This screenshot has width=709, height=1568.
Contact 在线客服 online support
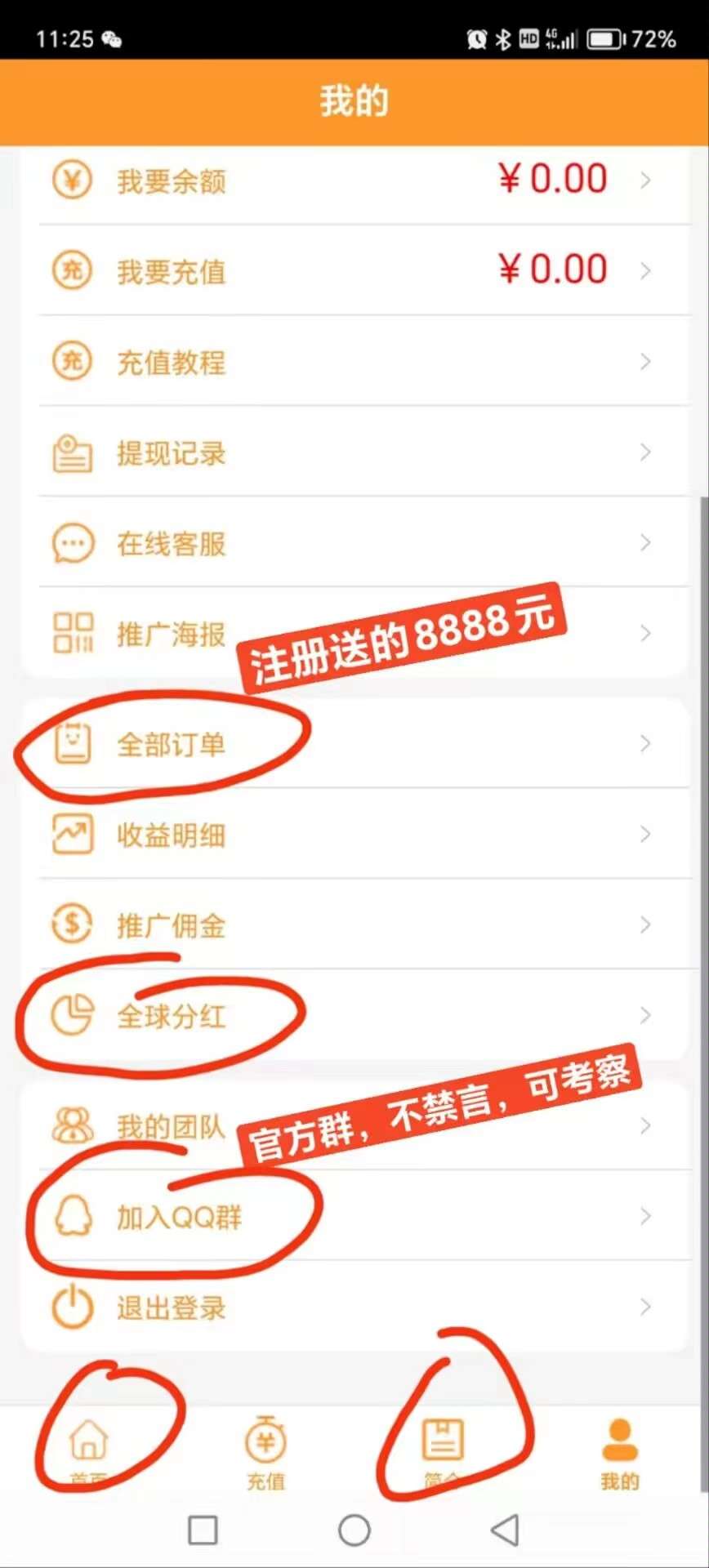click(351, 543)
